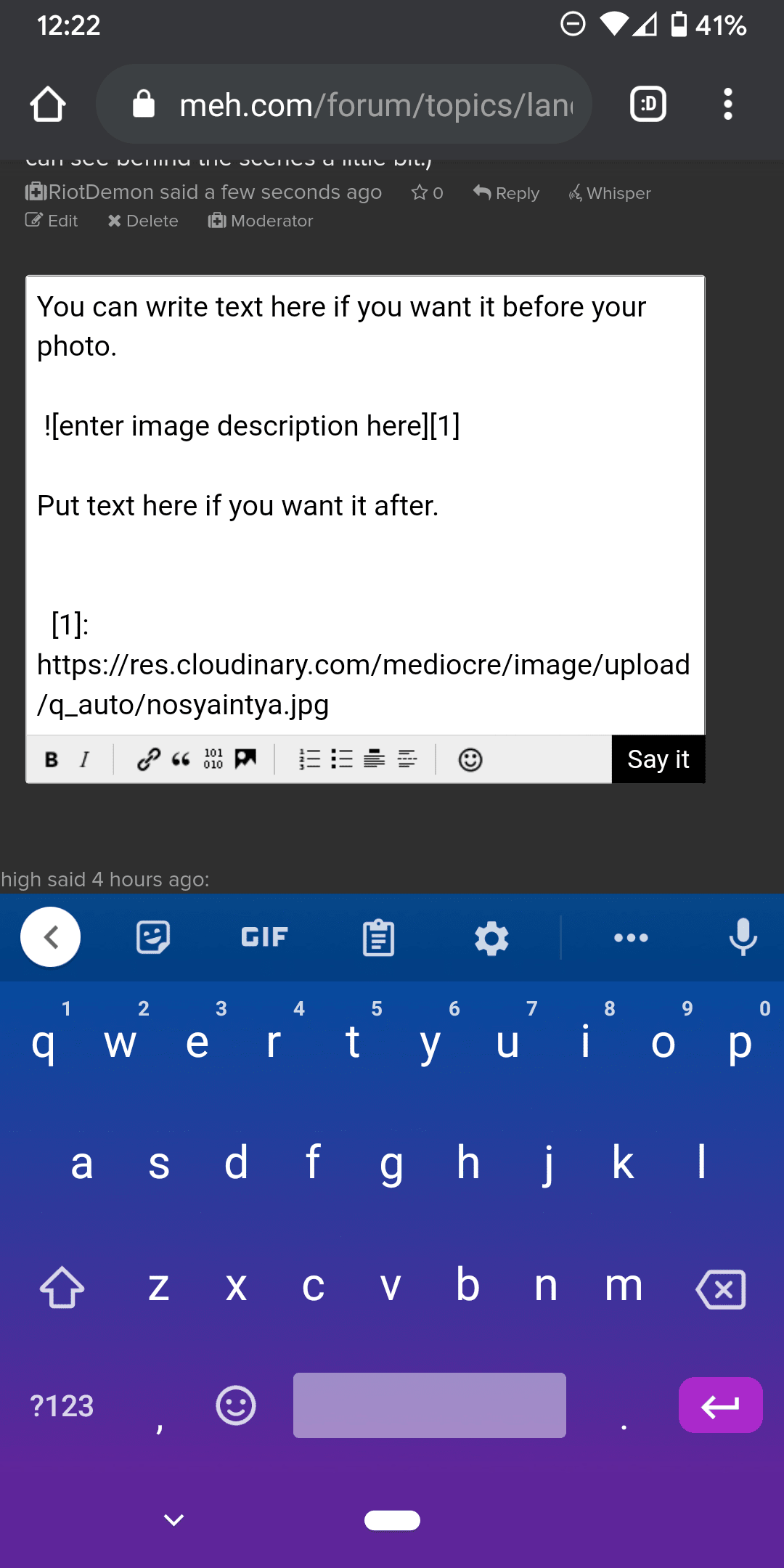The image size is (784, 1568).
Task: Go to the browser home page
Action: tap(48, 105)
